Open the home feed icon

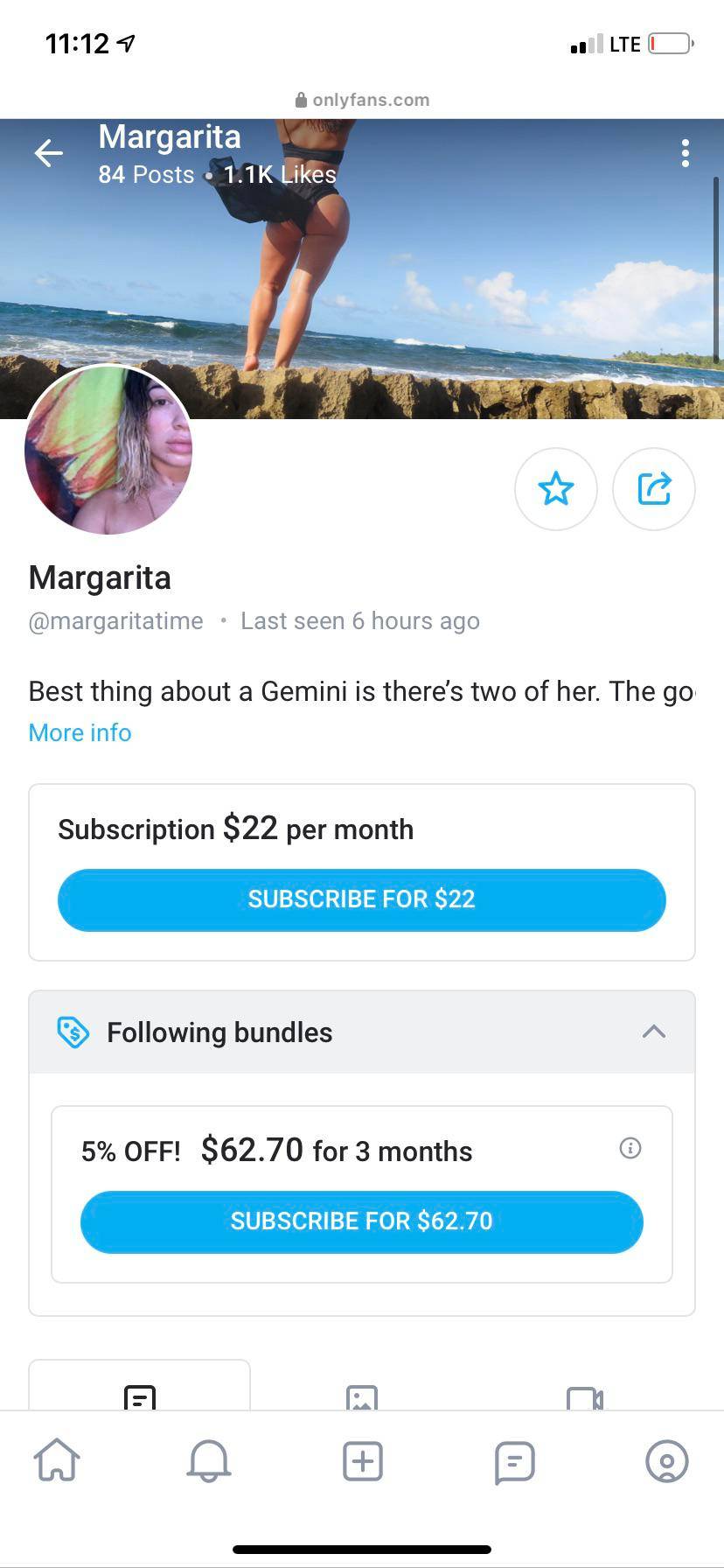click(56, 1460)
